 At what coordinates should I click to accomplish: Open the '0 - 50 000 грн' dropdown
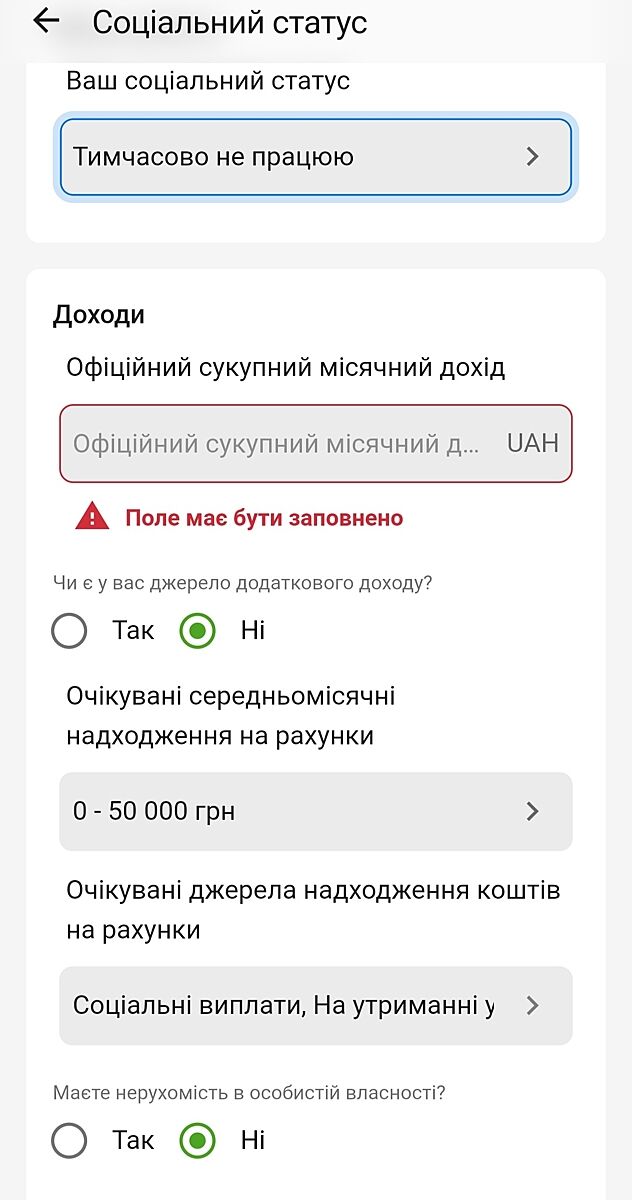[315, 811]
